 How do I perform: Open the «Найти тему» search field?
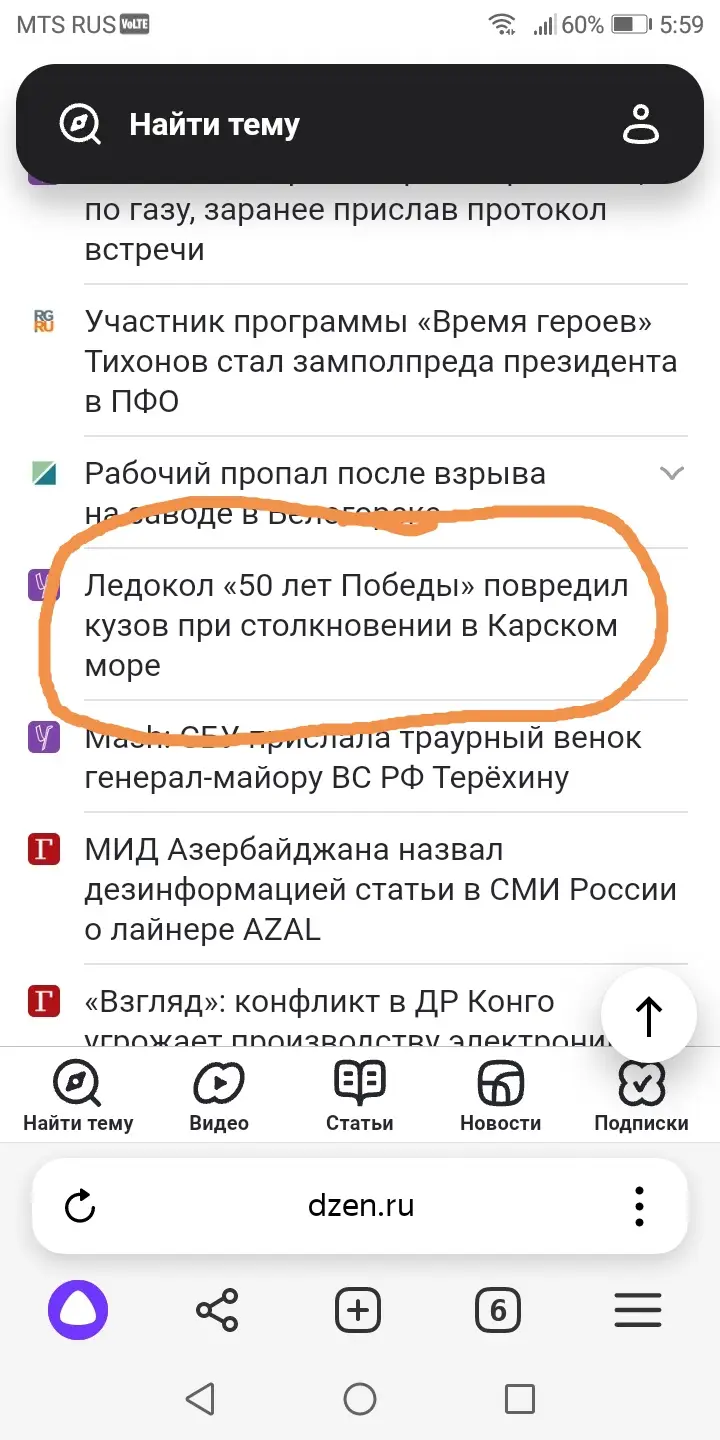pyautogui.click(x=215, y=125)
